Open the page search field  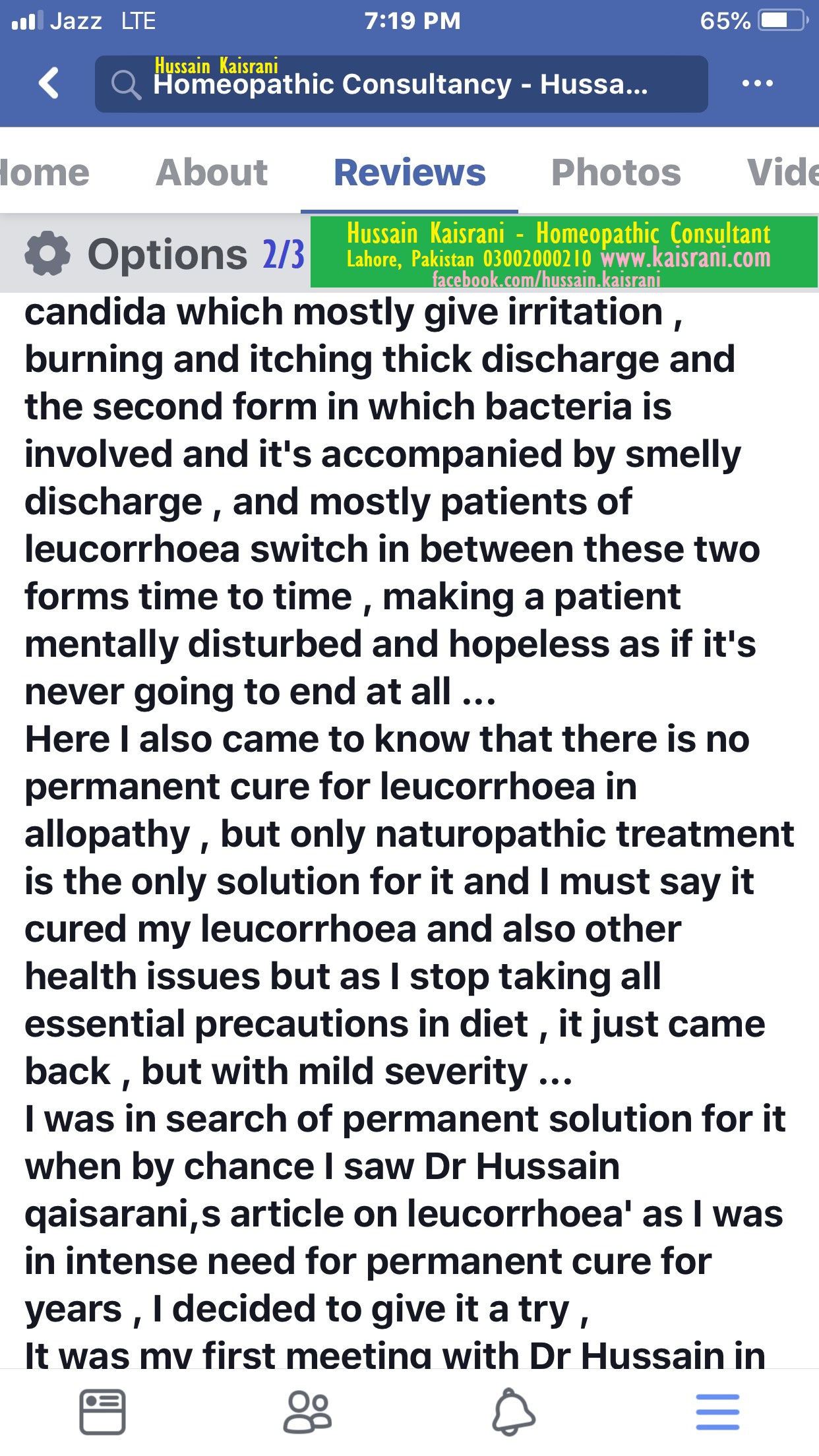coord(402,84)
